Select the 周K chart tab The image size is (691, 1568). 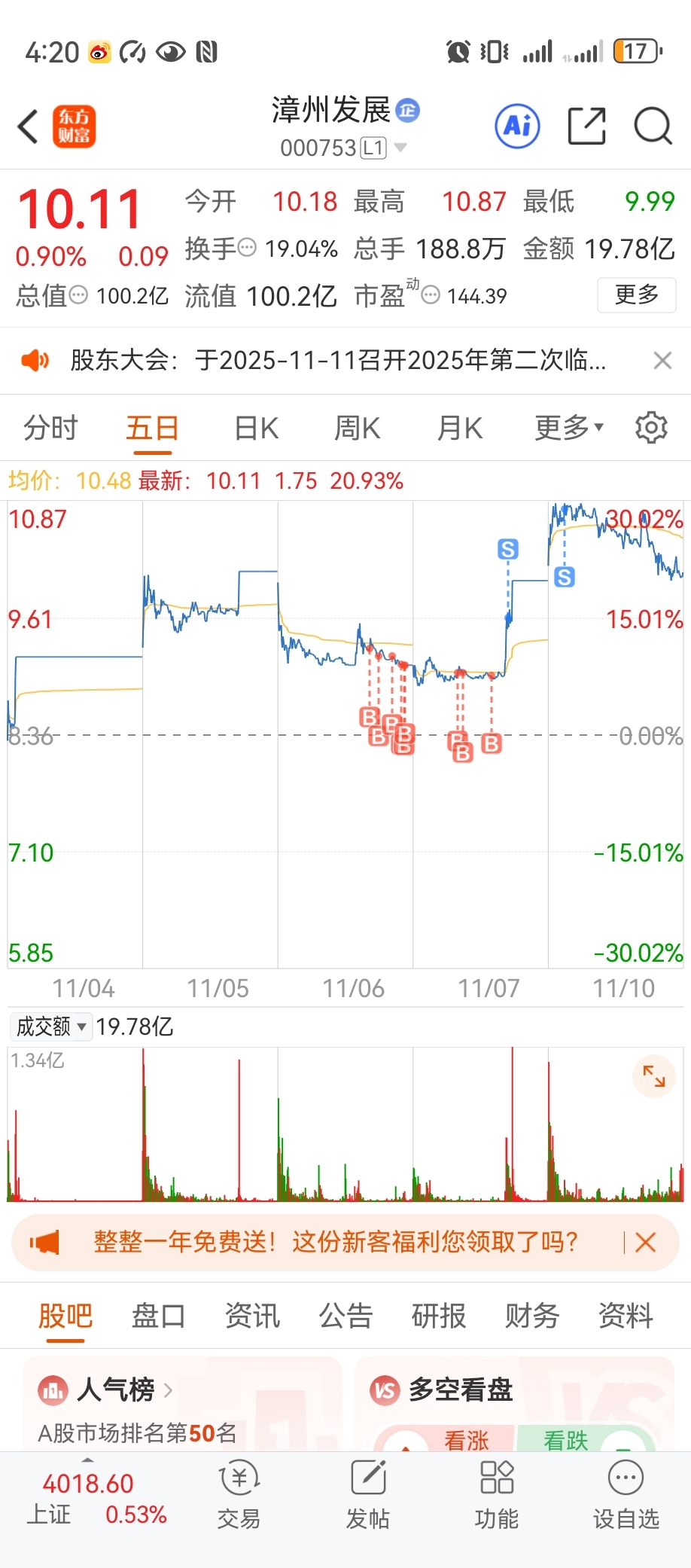(357, 429)
